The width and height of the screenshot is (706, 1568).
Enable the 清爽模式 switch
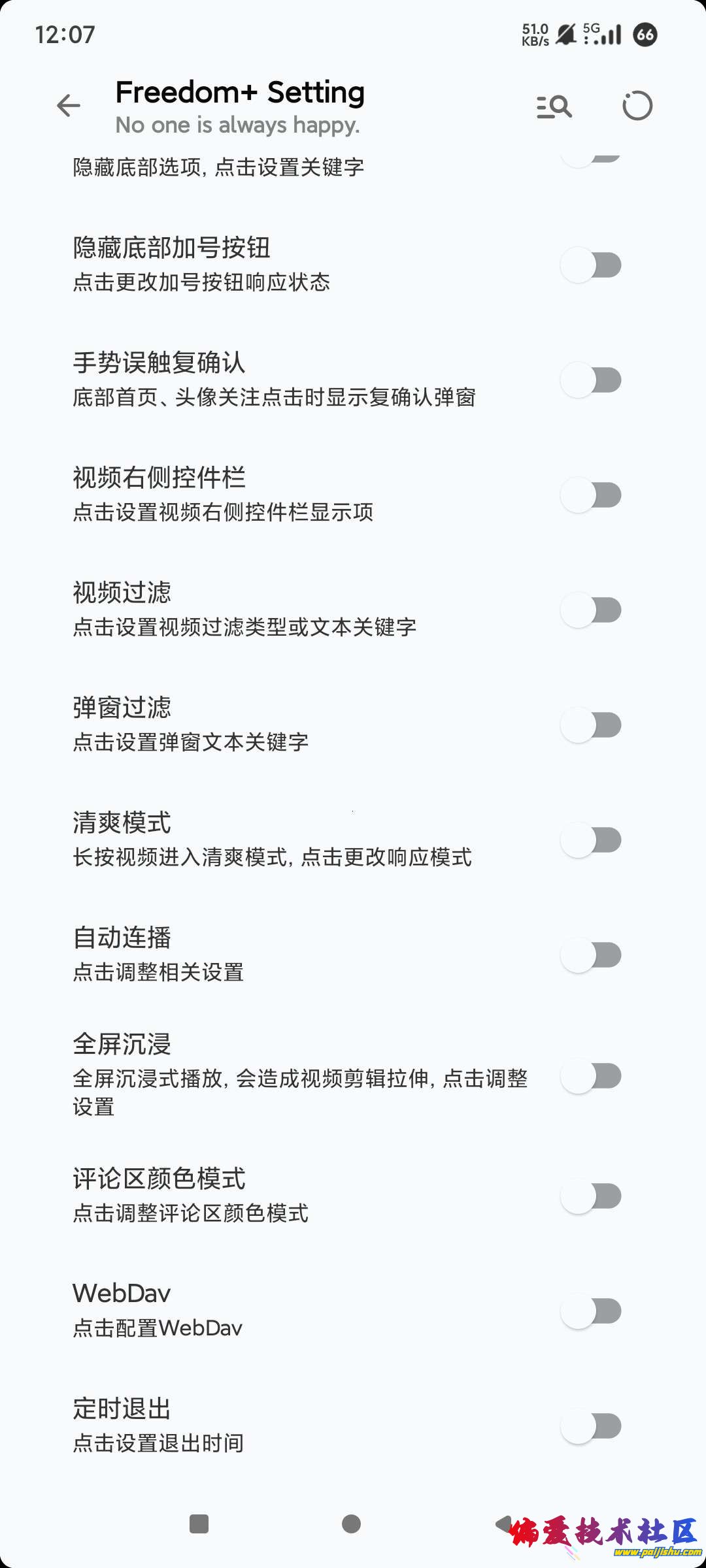pos(590,838)
